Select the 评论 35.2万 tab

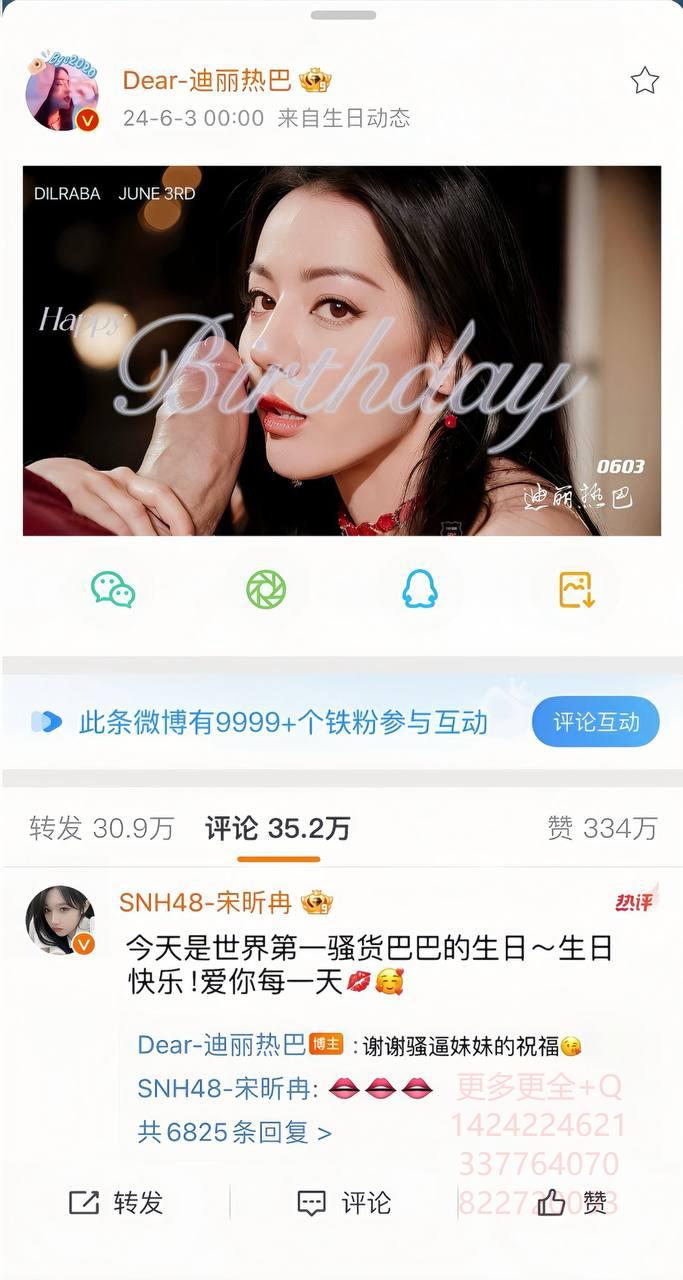(x=278, y=828)
